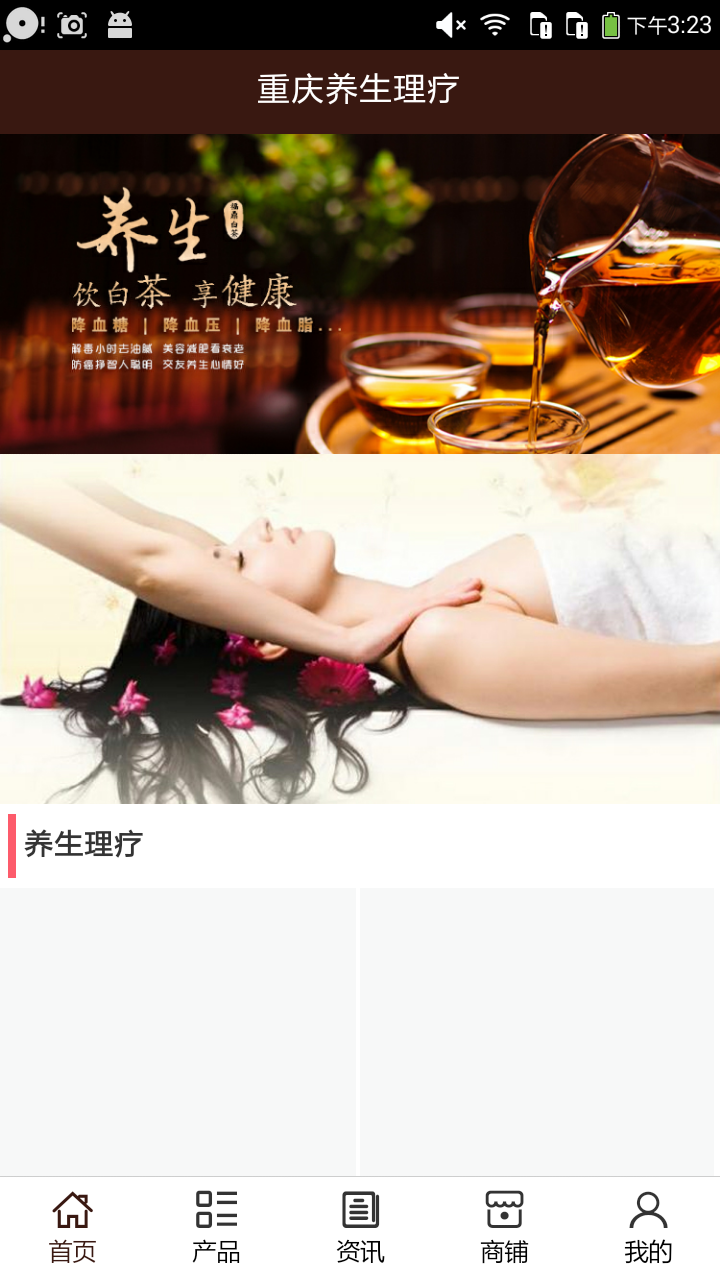Open the 产品 tab

click(x=216, y=1228)
